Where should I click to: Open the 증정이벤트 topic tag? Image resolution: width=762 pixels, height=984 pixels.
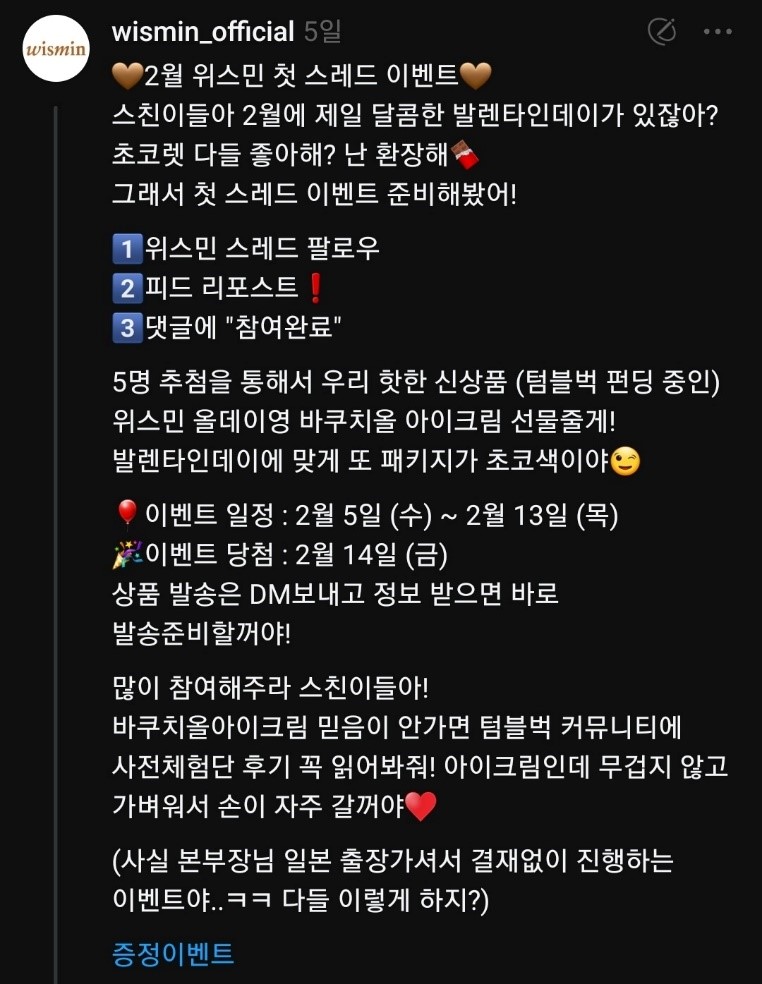click(173, 953)
